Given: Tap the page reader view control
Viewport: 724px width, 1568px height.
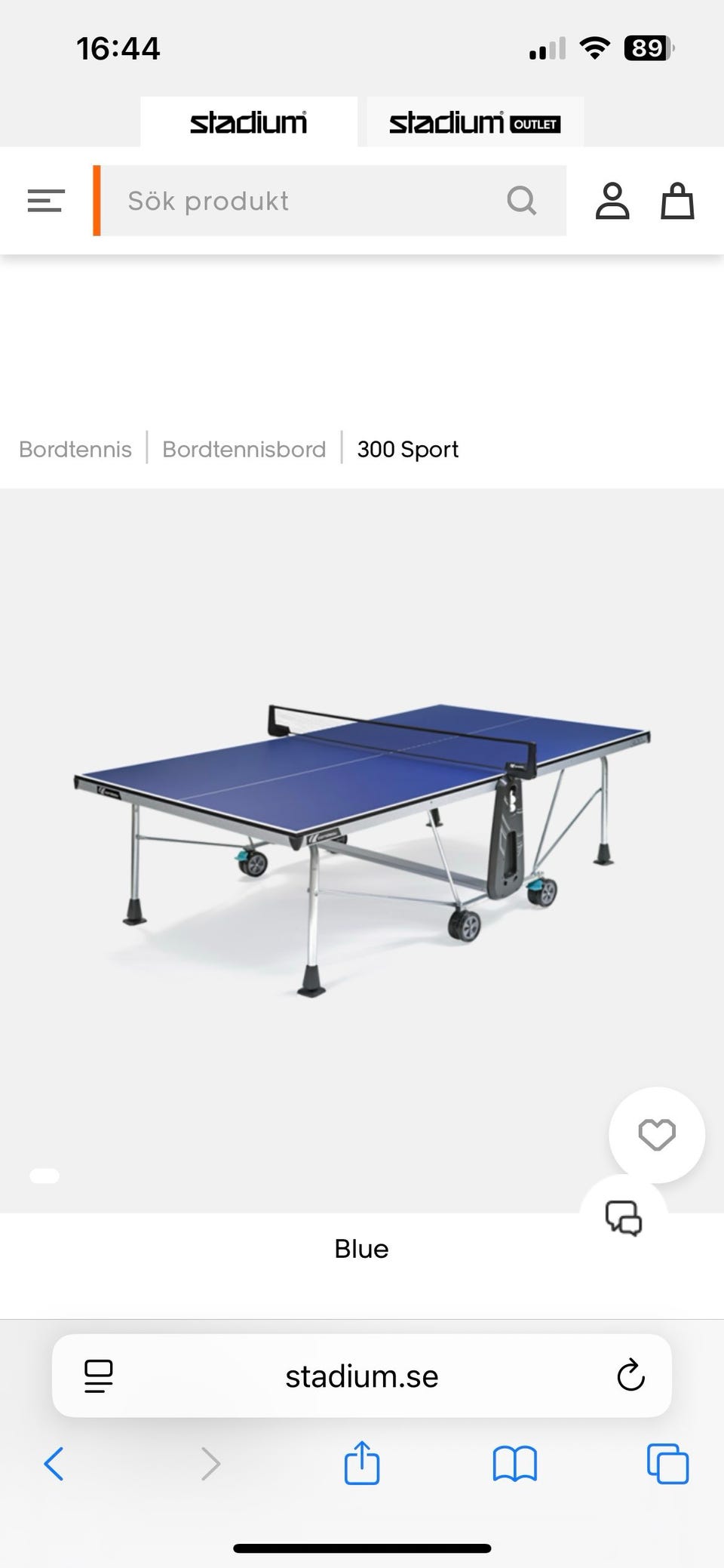Looking at the screenshot, I should [x=99, y=1375].
